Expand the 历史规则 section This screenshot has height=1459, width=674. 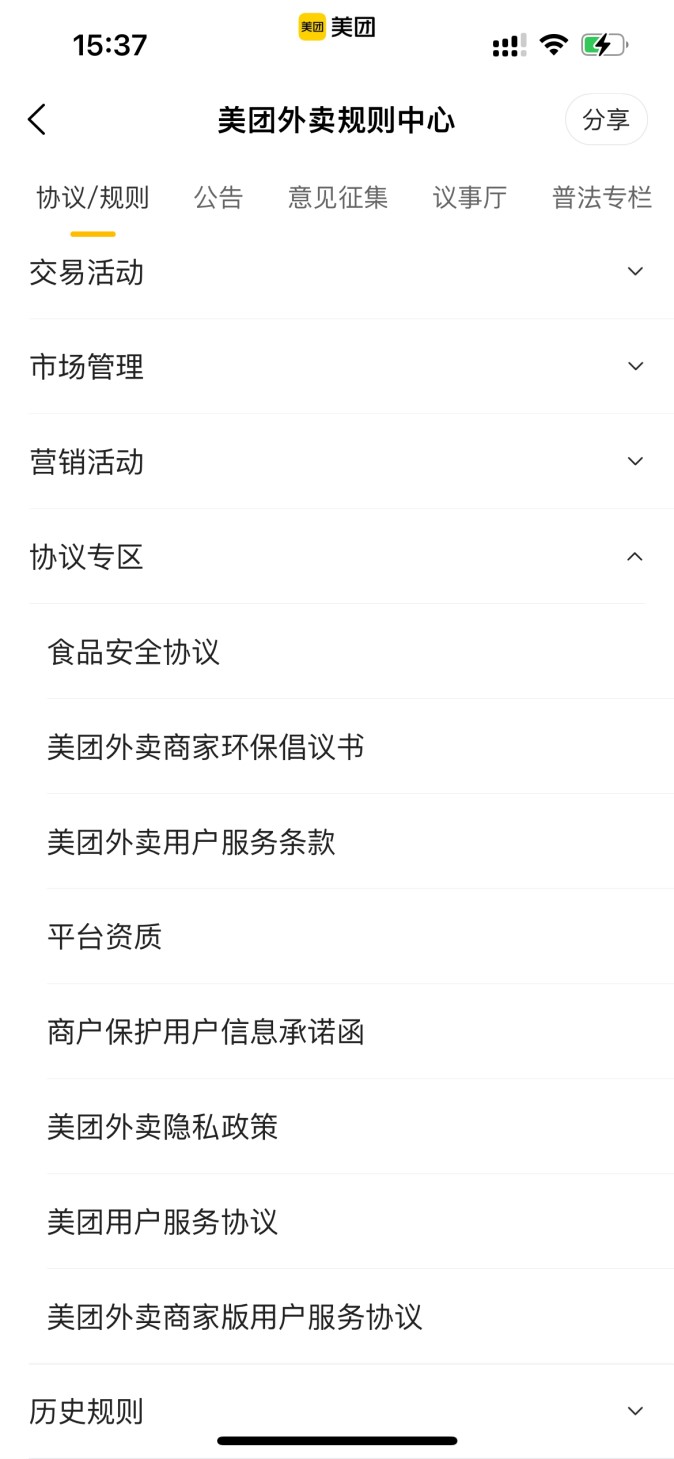point(336,1411)
